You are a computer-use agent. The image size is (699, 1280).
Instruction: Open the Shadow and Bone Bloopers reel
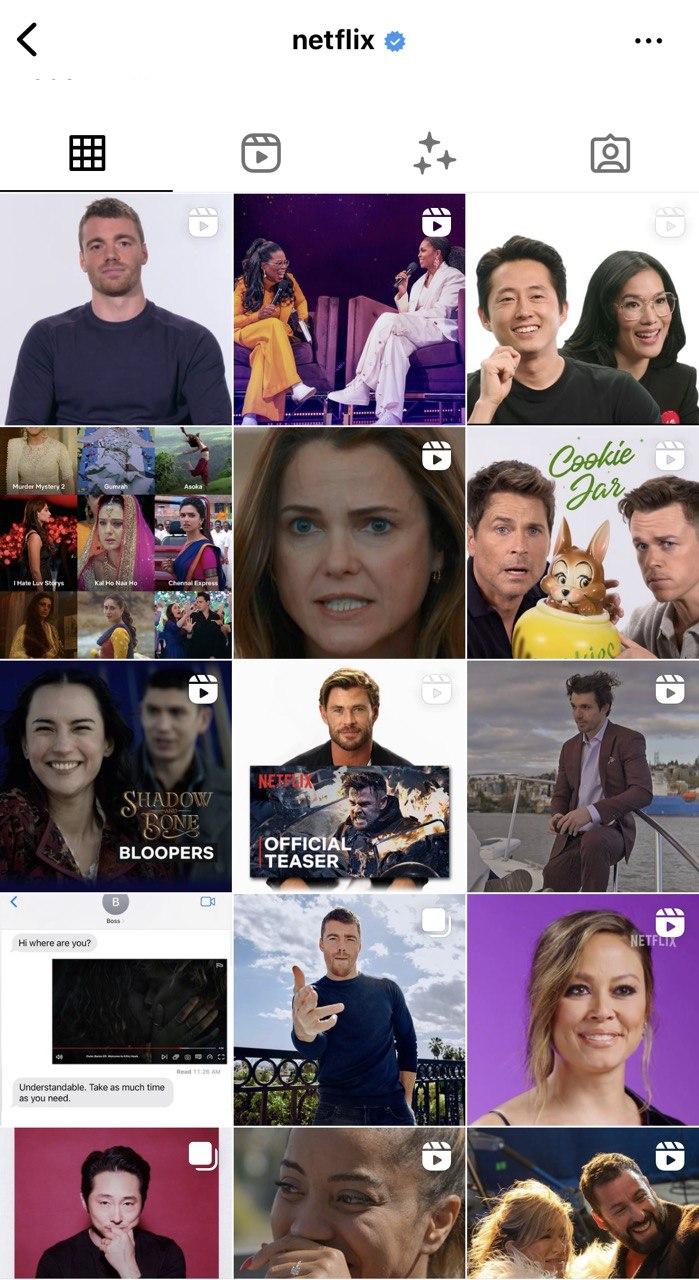(x=115, y=776)
